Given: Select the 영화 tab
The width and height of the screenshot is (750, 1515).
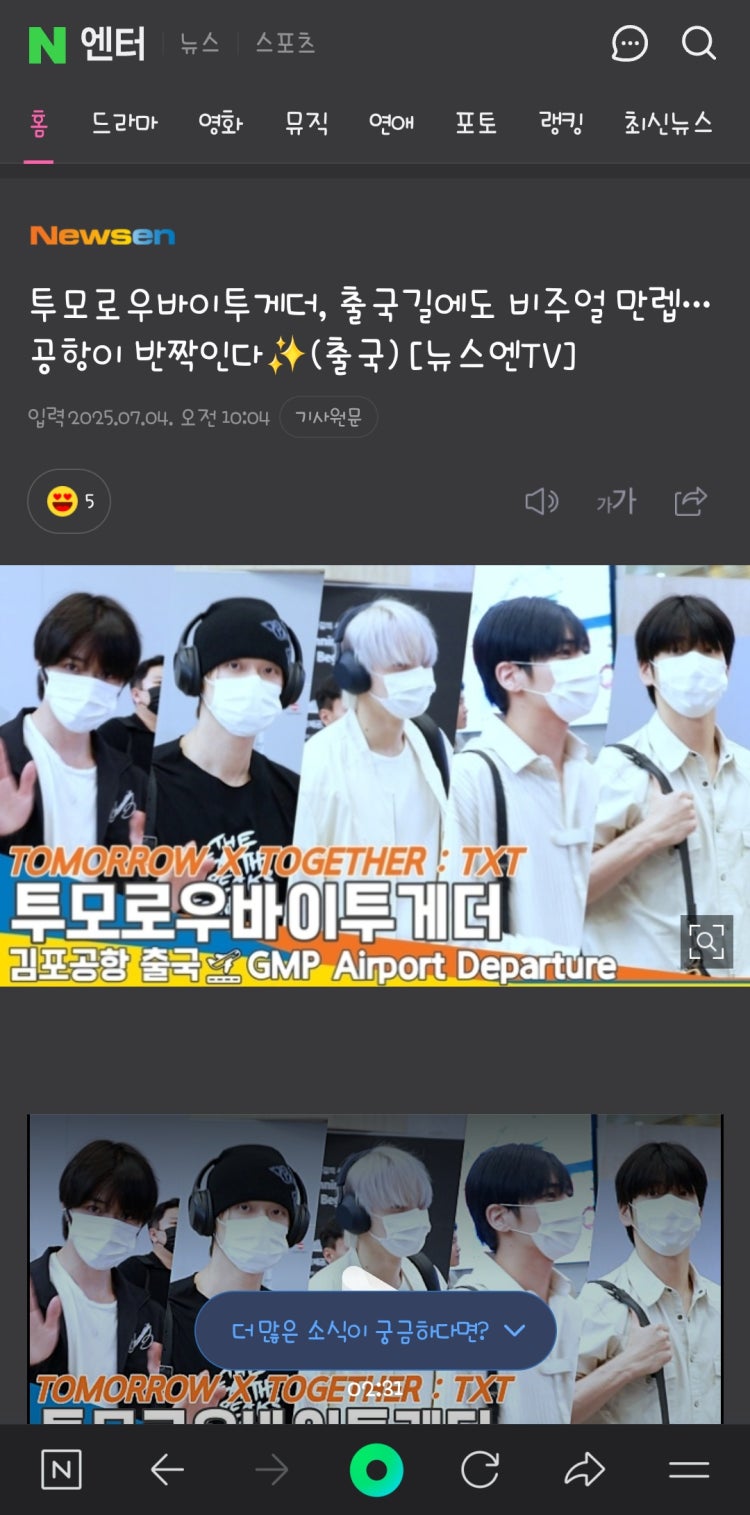Looking at the screenshot, I should pos(220,124).
